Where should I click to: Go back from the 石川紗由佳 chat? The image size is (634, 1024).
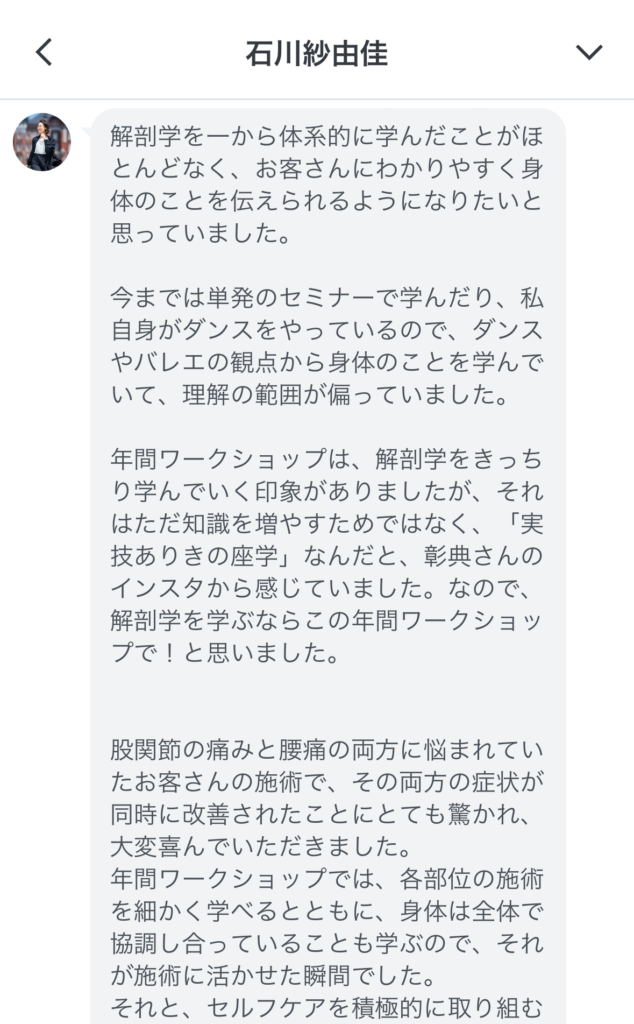pos(44,52)
